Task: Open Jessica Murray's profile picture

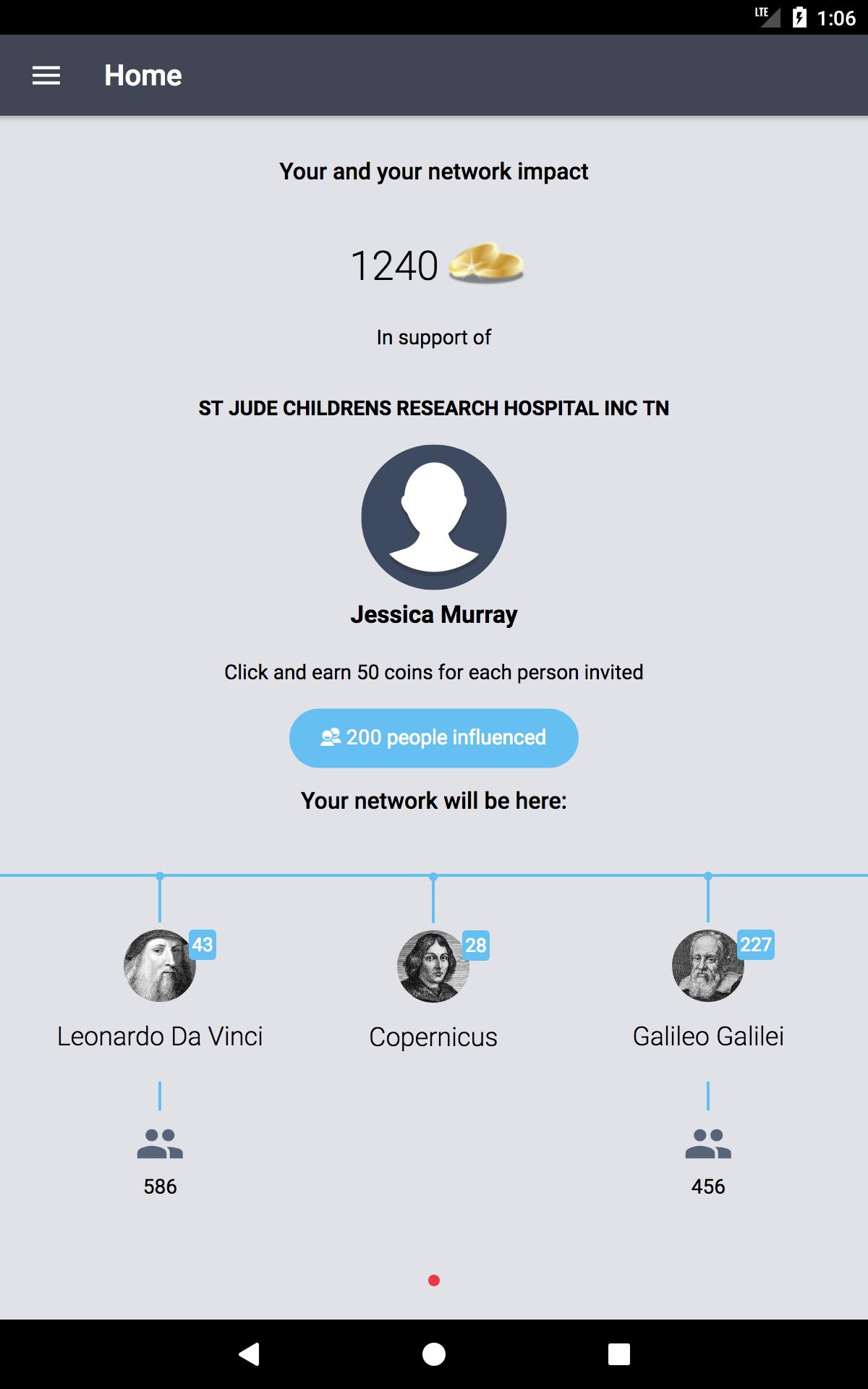Action: click(x=433, y=517)
